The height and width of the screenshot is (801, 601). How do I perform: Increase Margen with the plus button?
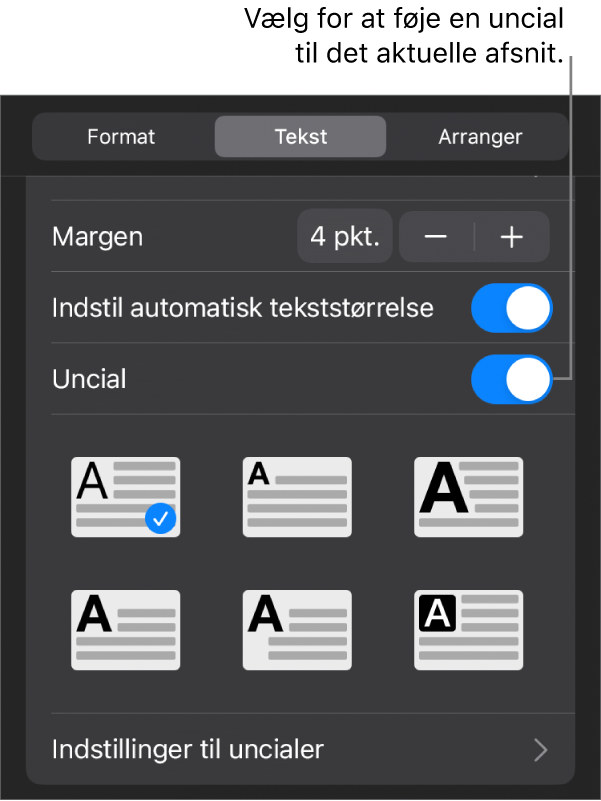pos(512,237)
